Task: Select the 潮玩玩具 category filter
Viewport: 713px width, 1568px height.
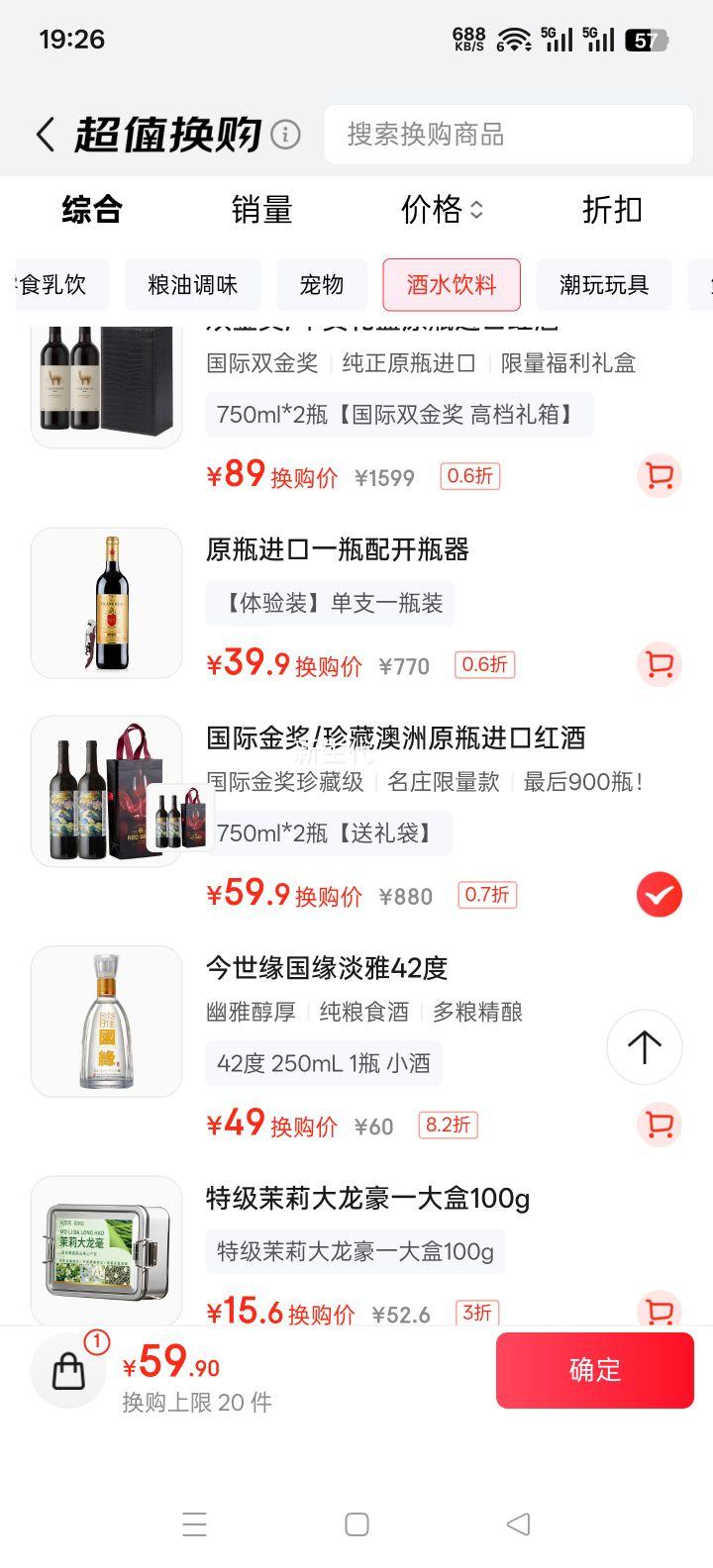Action: tap(604, 285)
